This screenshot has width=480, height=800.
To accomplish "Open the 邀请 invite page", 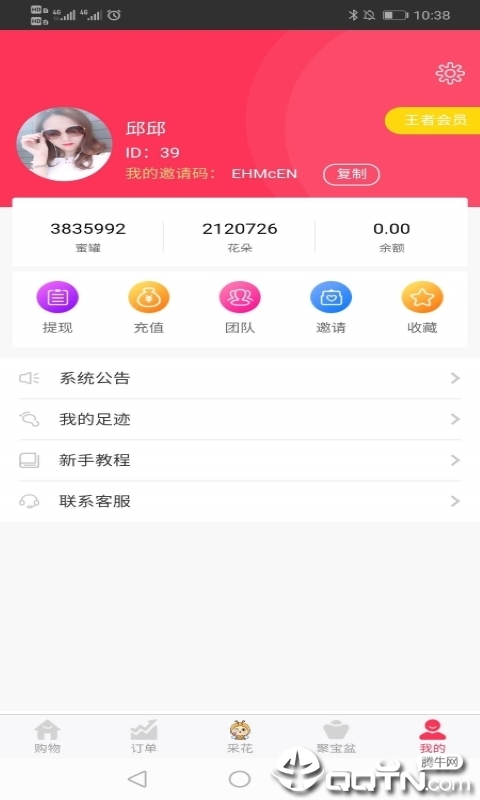I will coord(331,308).
